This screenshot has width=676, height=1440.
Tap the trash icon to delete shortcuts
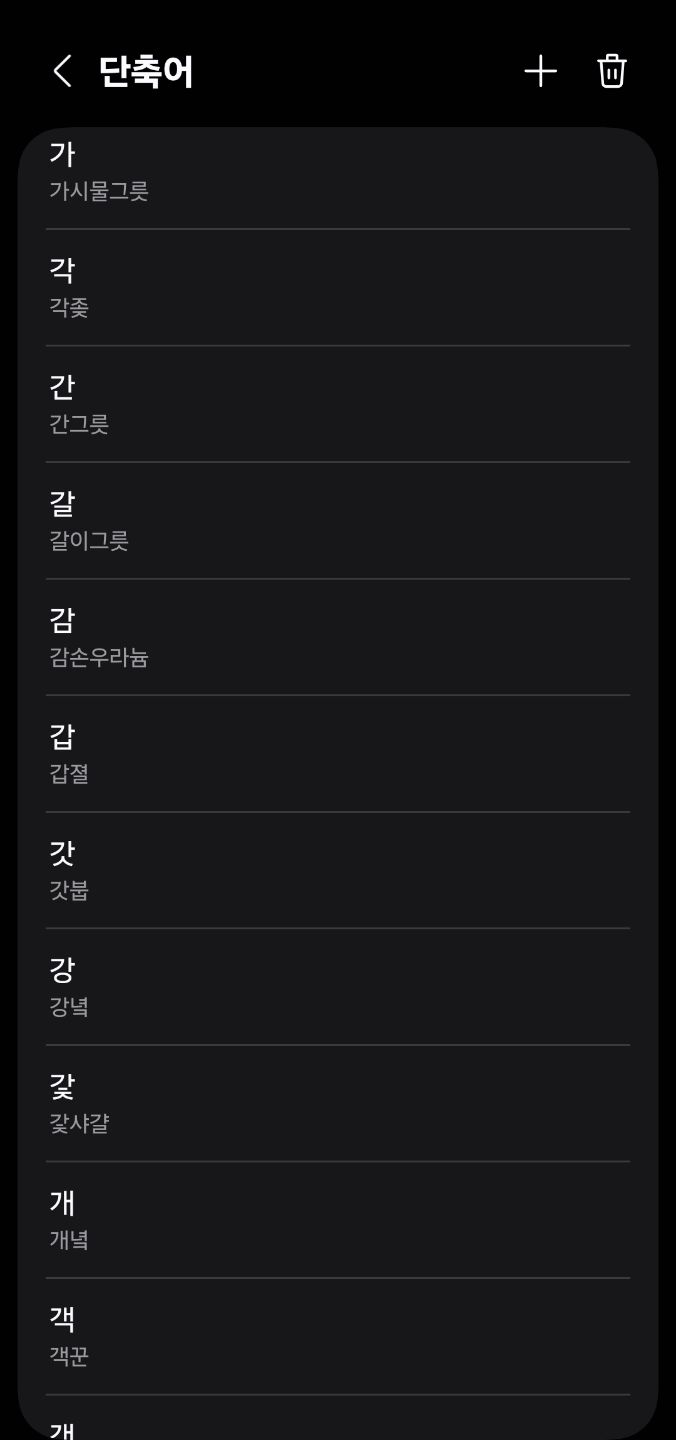pos(612,71)
